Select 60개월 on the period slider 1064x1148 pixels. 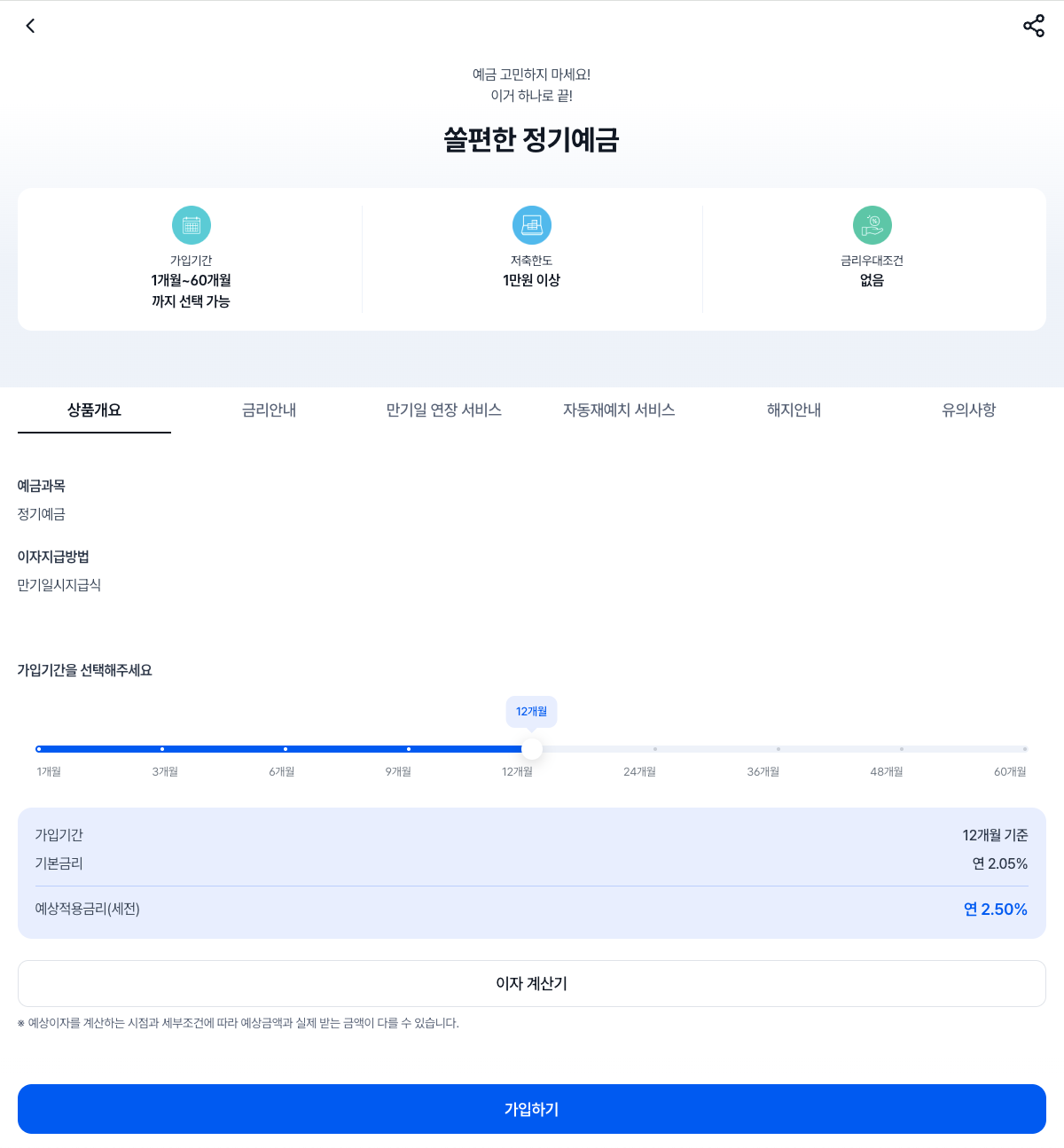coord(1024,749)
